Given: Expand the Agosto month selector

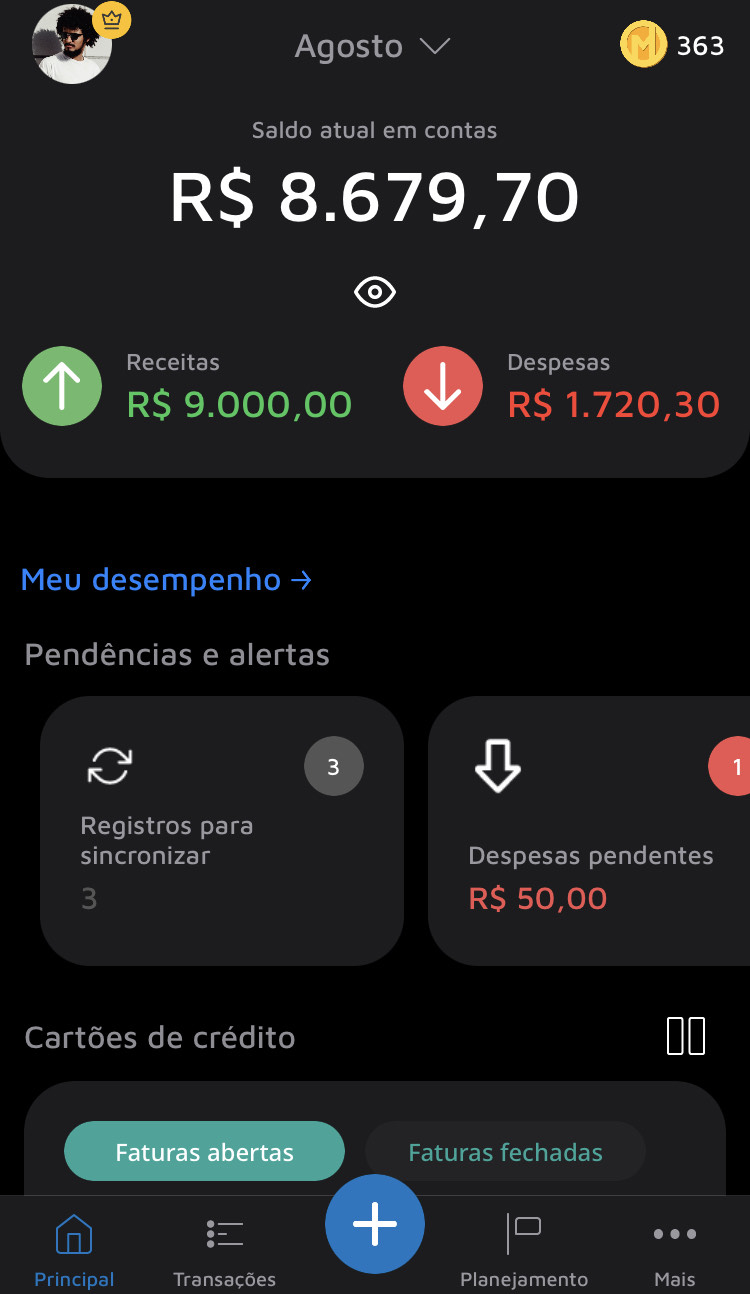Looking at the screenshot, I should (372, 46).
